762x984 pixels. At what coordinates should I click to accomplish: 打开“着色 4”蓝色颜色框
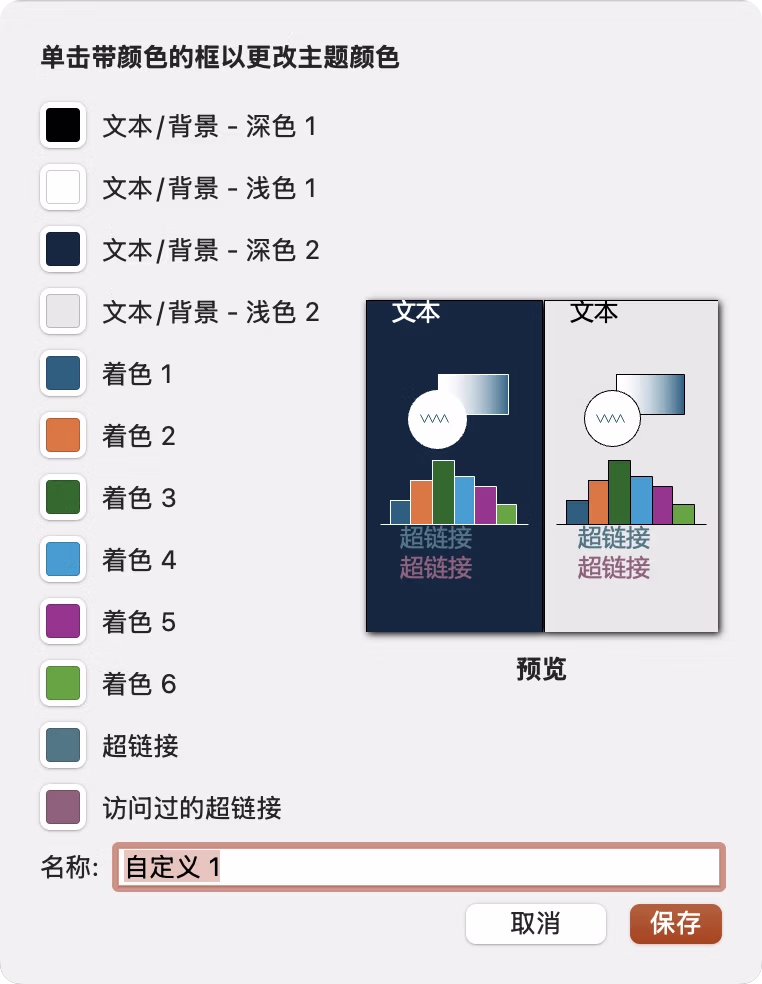pos(63,559)
